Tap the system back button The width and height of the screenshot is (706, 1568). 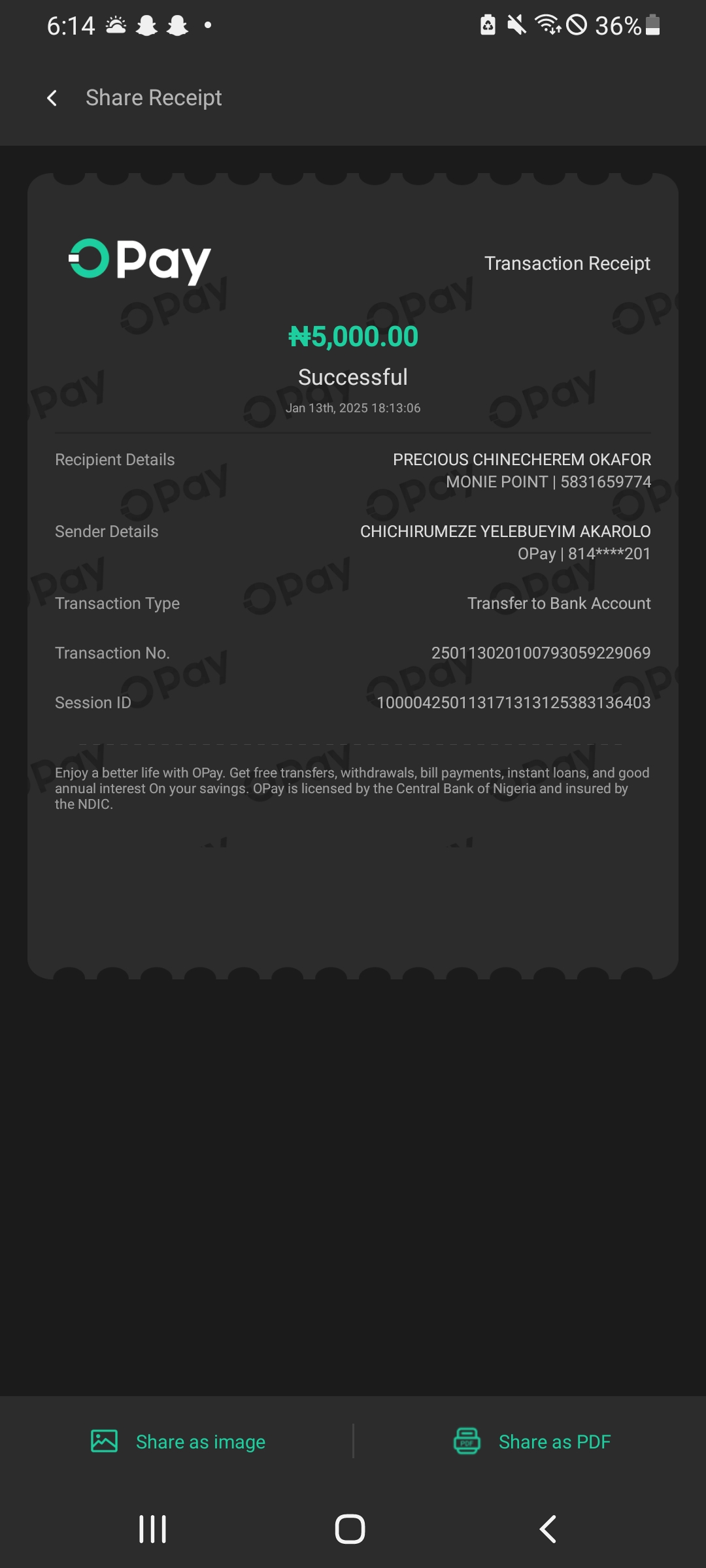coord(548,1529)
